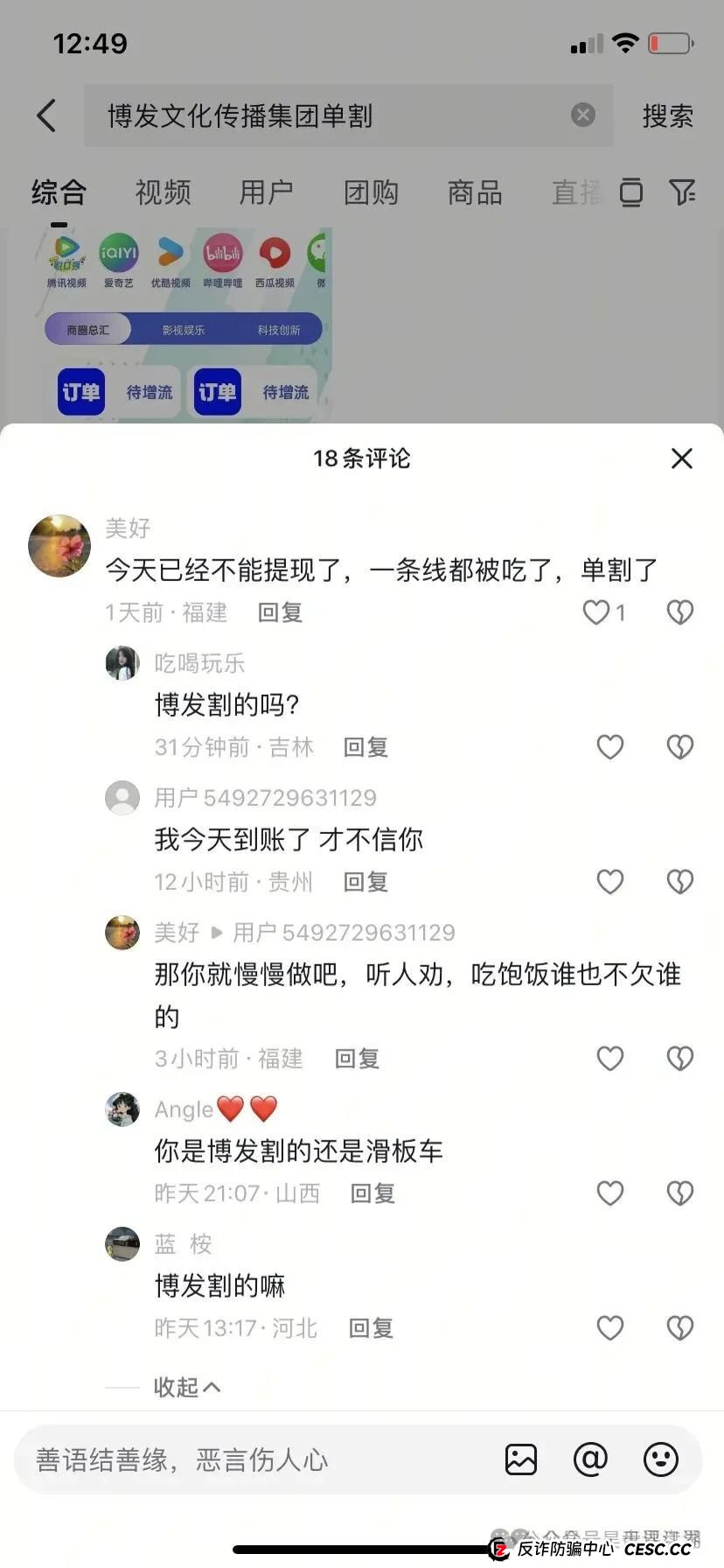Tap 搜索 to run the search
This screenshot has height=1568, width=724.
click(668, 115)
